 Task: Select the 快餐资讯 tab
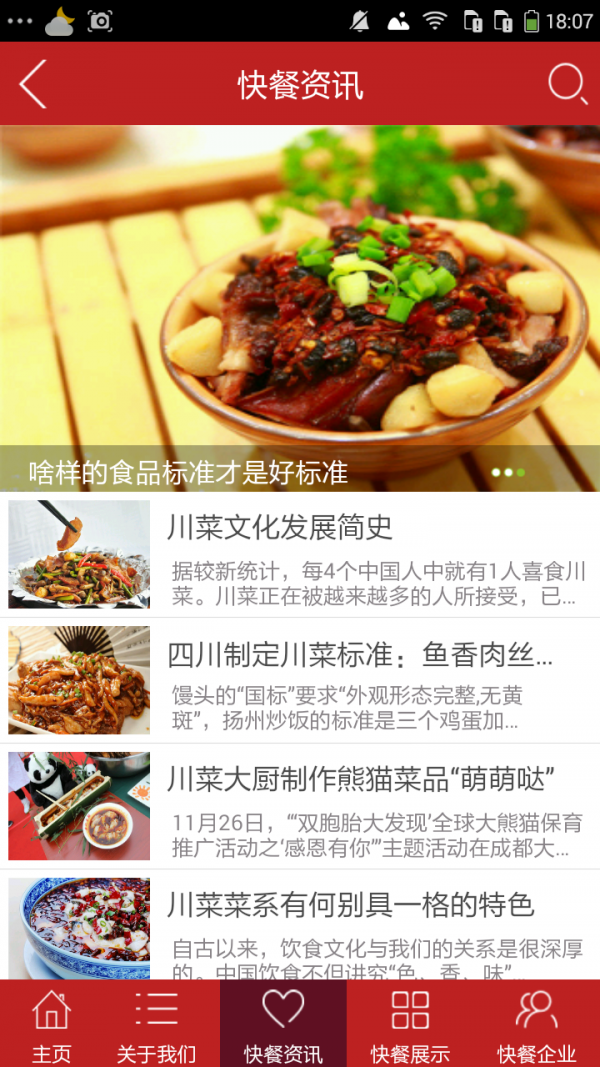[283, 1023]
